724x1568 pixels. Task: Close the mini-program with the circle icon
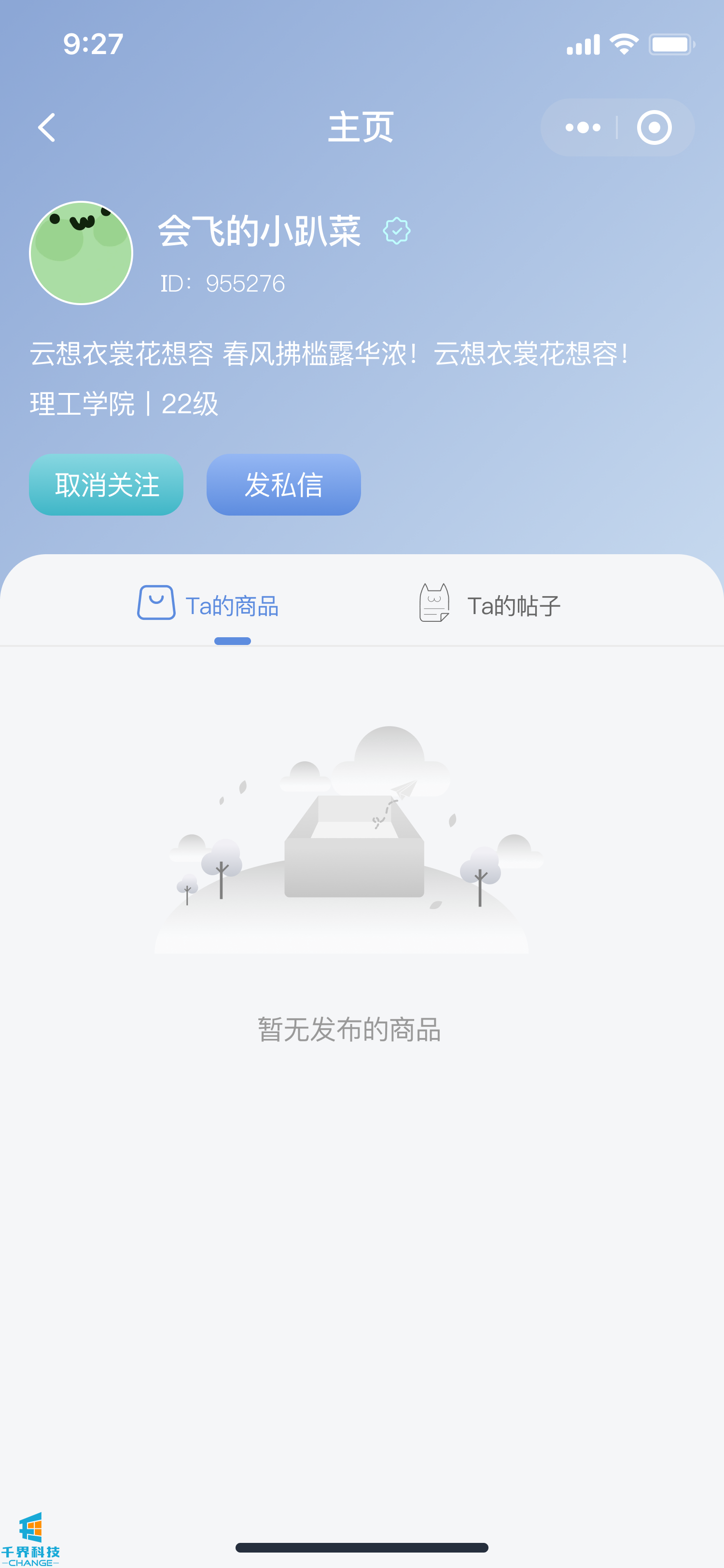click(x=654, y=127)
